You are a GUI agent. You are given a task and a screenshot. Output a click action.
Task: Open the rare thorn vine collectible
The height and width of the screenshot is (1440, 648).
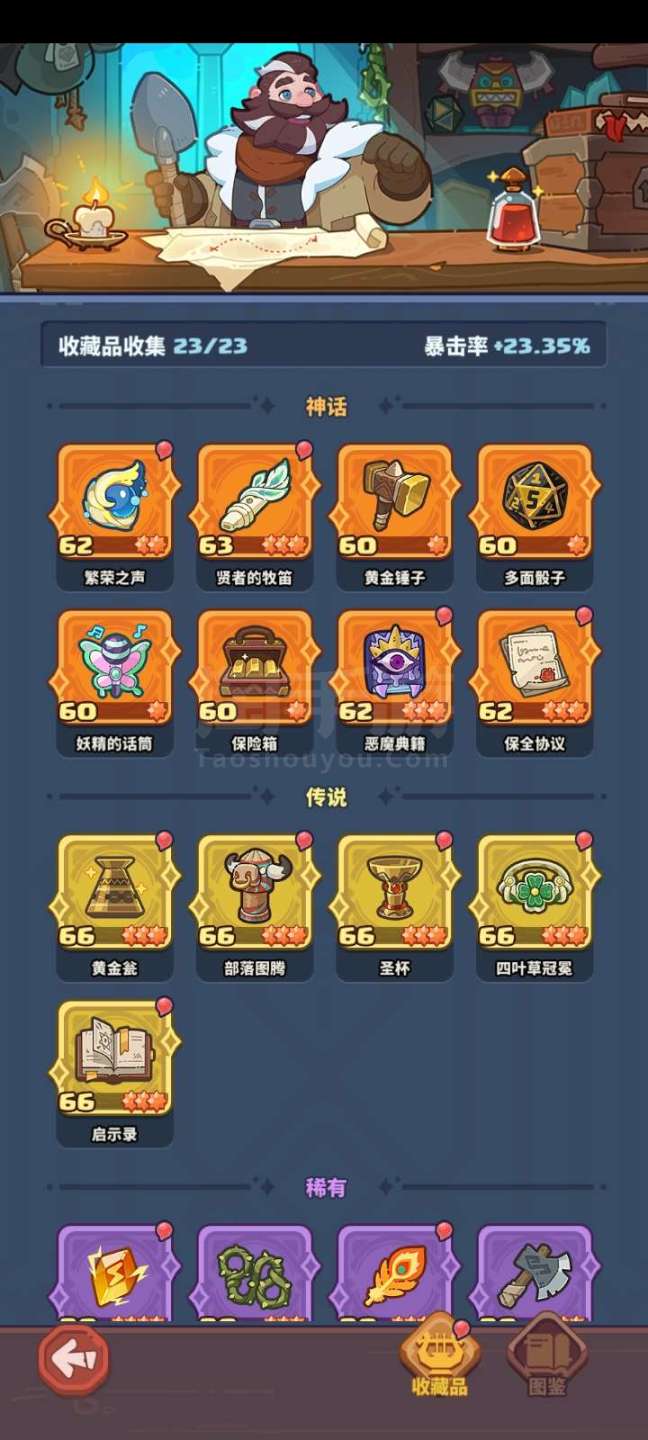254,1274
